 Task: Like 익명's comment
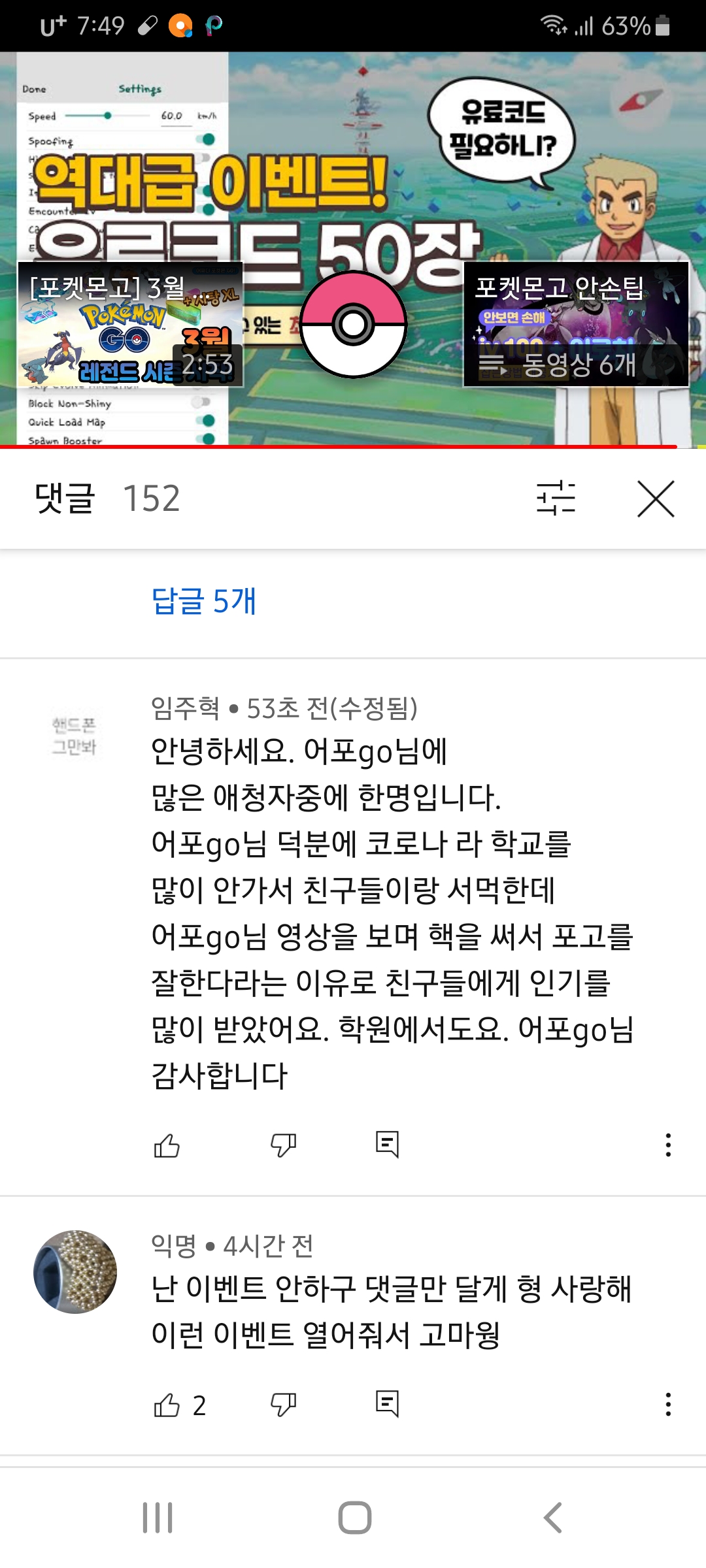click(x=167, y=1405)
